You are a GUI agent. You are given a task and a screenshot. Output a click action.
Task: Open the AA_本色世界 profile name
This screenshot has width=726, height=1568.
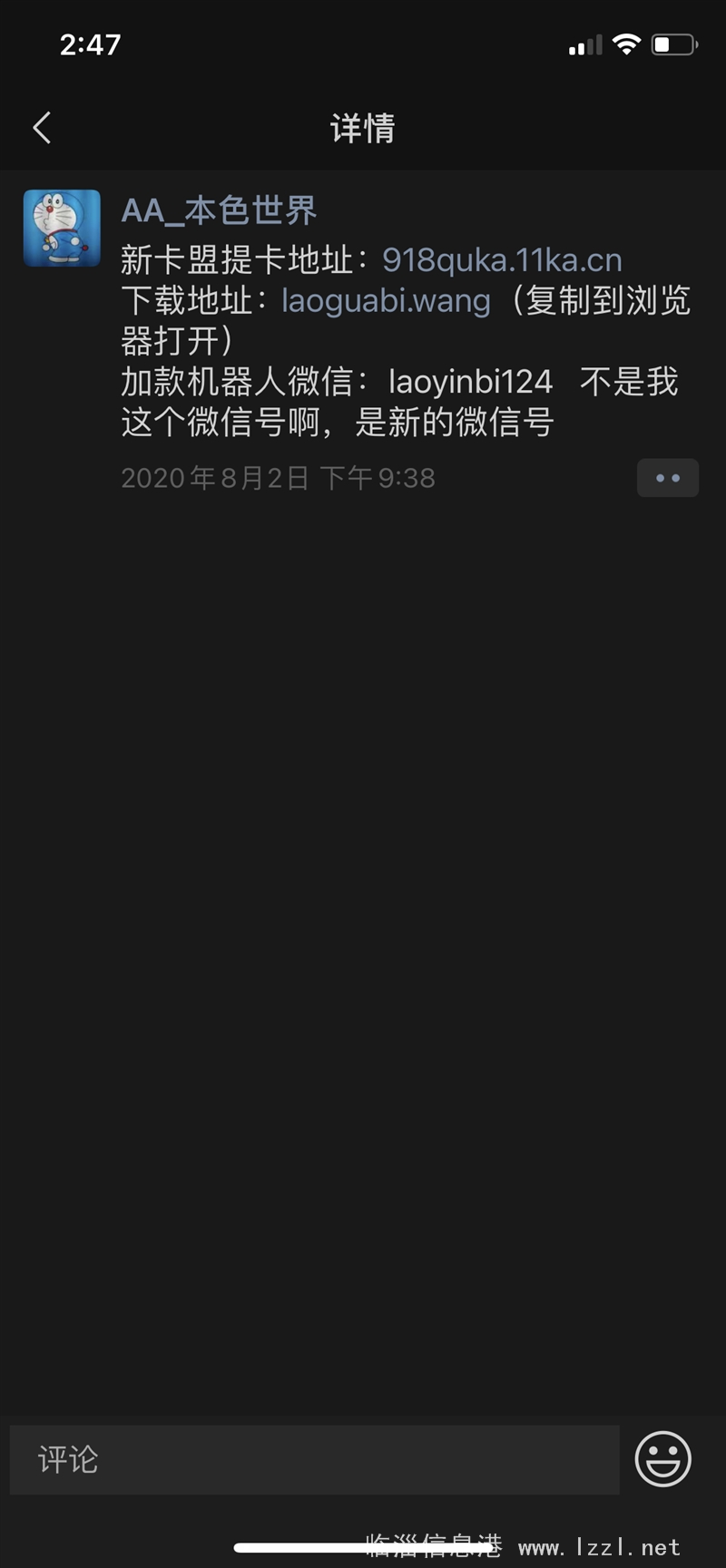219,210
